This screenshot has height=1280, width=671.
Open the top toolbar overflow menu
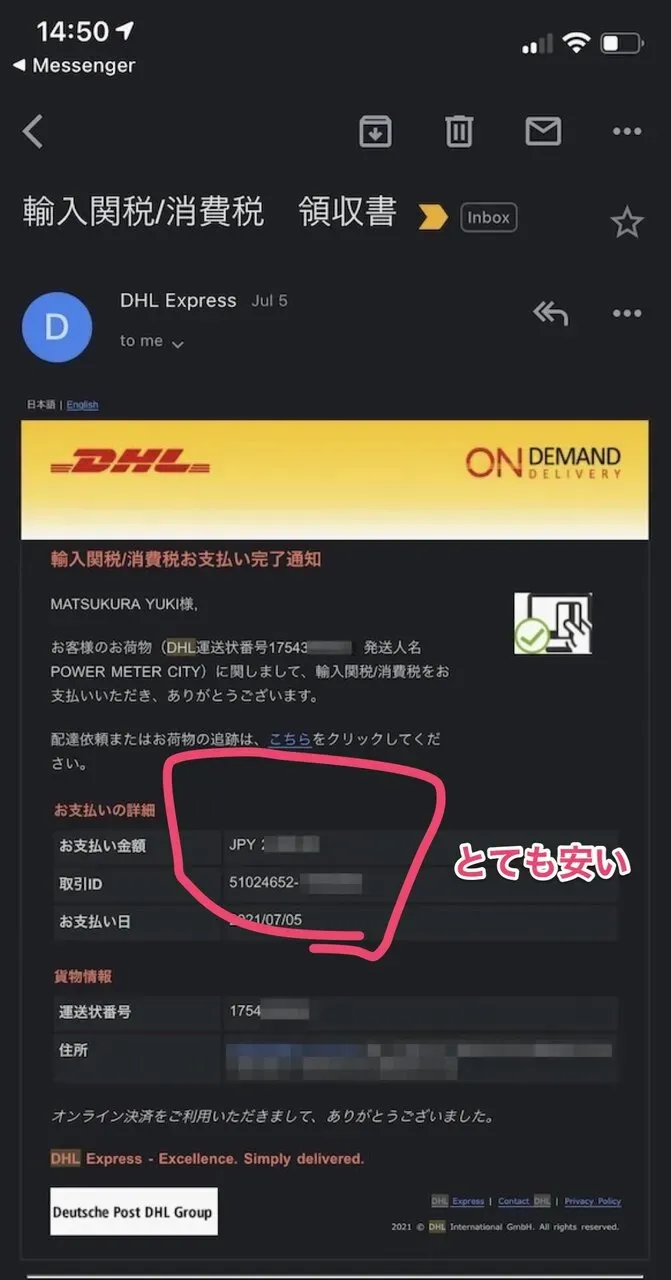click(627, 131)
